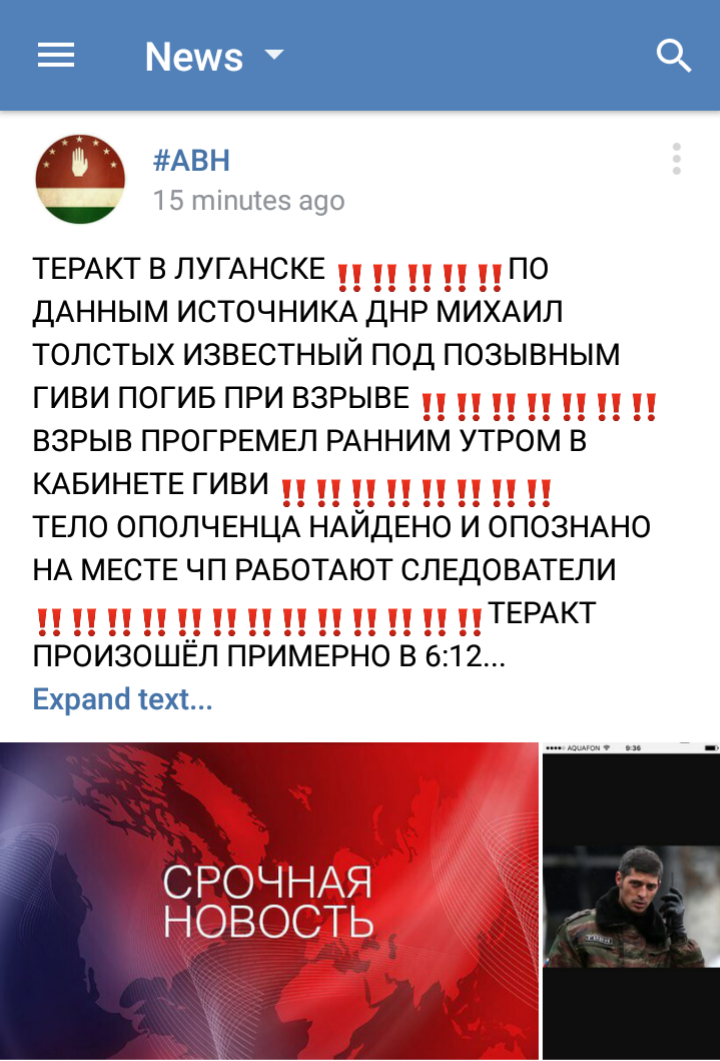Open the post's three-dot options menu

point(677,160)
